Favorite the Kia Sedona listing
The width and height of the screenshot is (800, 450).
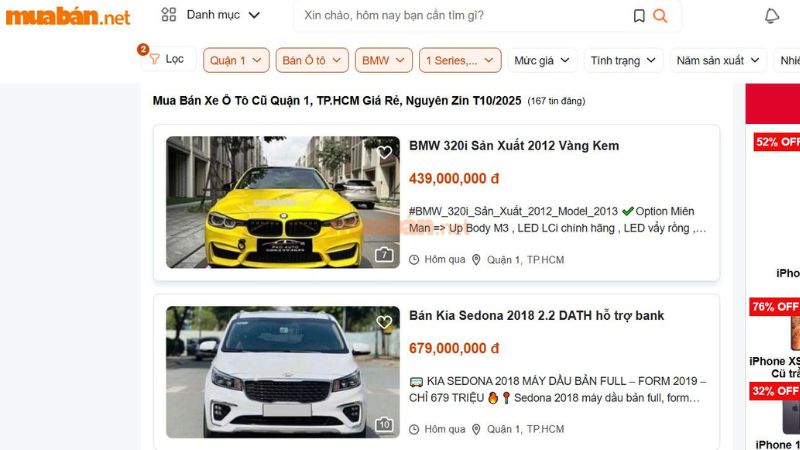coord(384,322)
